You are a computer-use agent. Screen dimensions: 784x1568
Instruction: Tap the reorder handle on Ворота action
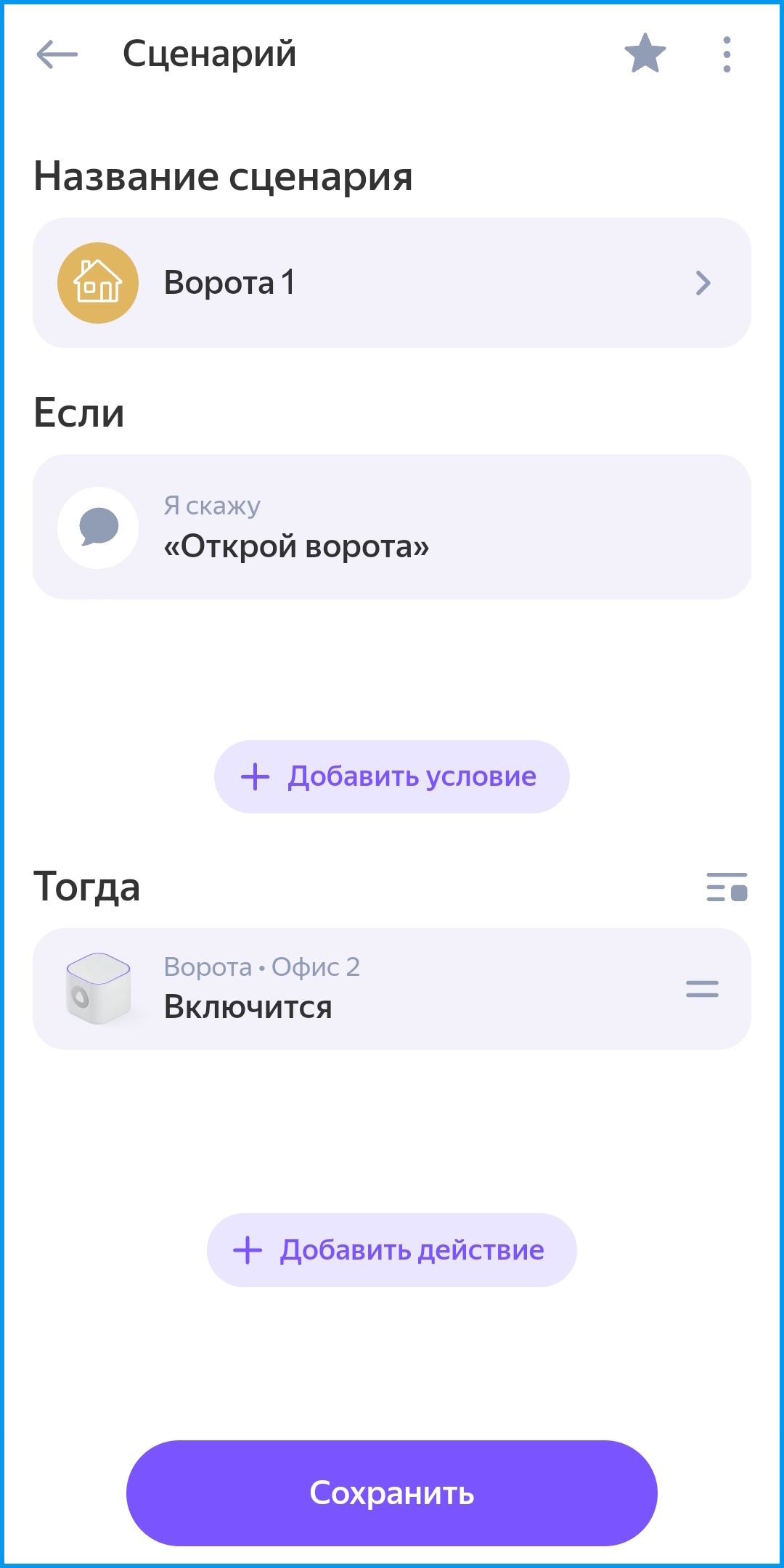pyautogui.click(x=702, y=989)
